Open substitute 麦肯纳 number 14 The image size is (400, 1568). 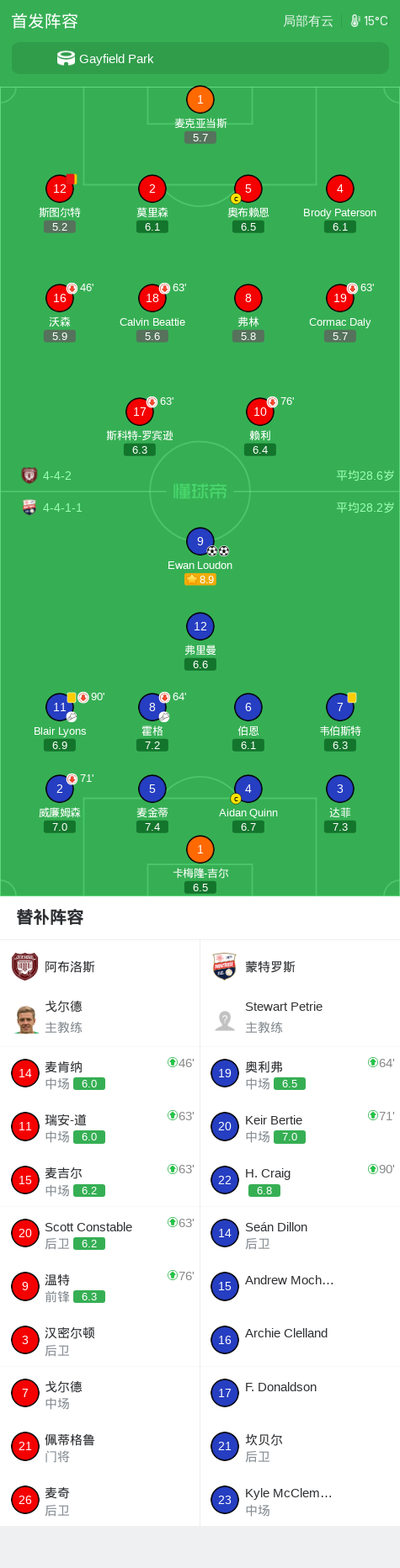tap(99, 1073)
